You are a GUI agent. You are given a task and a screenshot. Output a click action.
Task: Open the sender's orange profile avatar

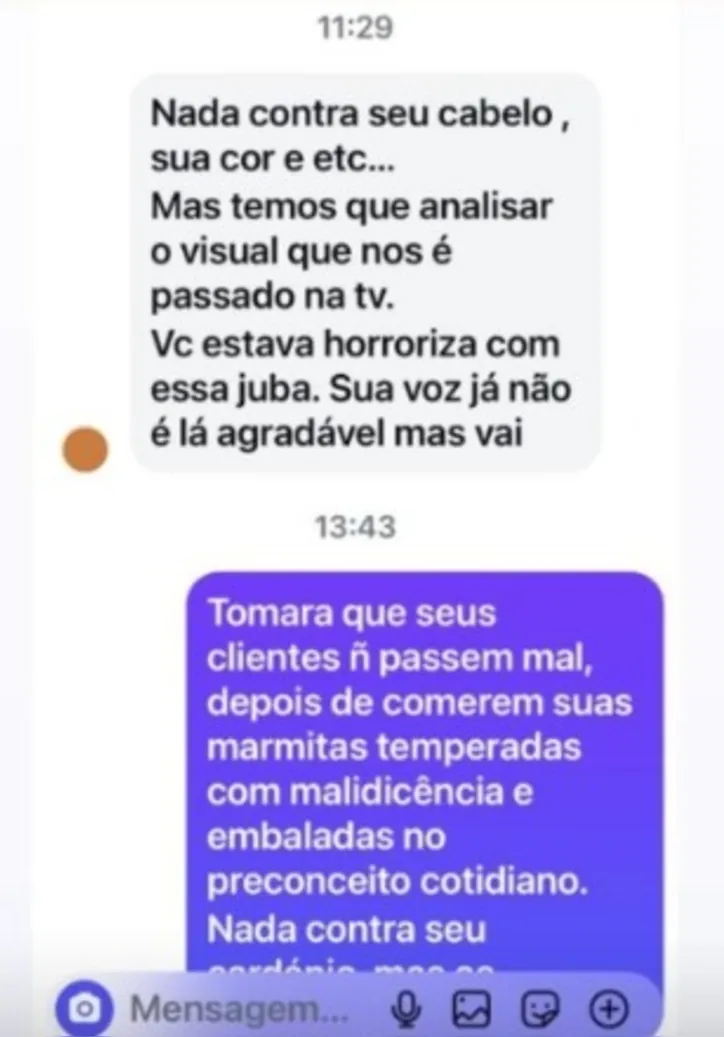coord(85,449)
